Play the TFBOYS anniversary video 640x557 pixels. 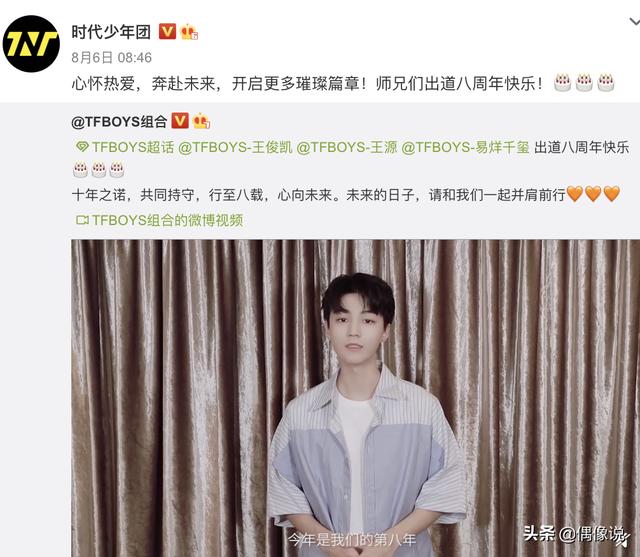tap(354, 400)
